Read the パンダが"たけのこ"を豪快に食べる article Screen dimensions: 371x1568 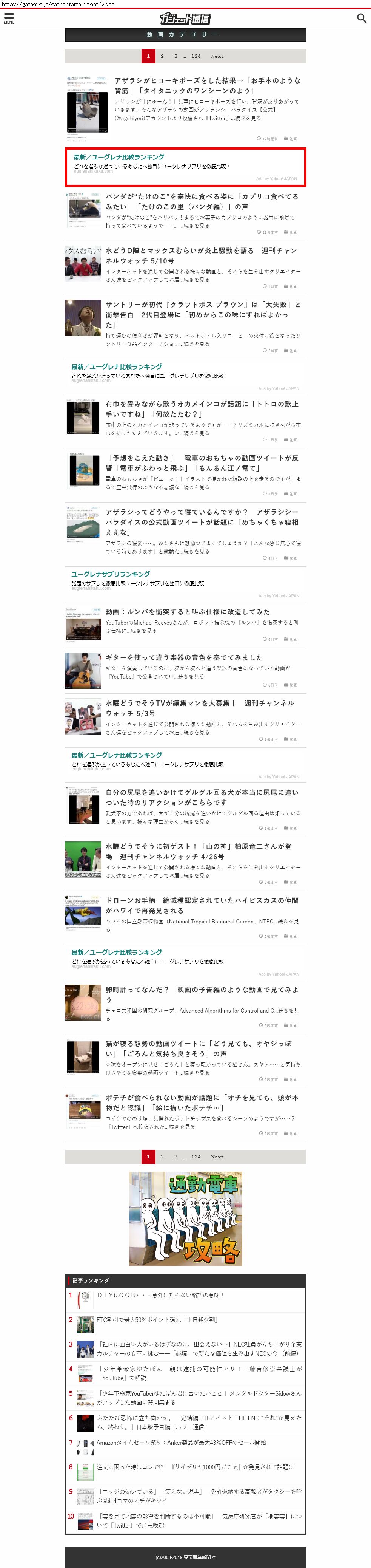[201, 201]
